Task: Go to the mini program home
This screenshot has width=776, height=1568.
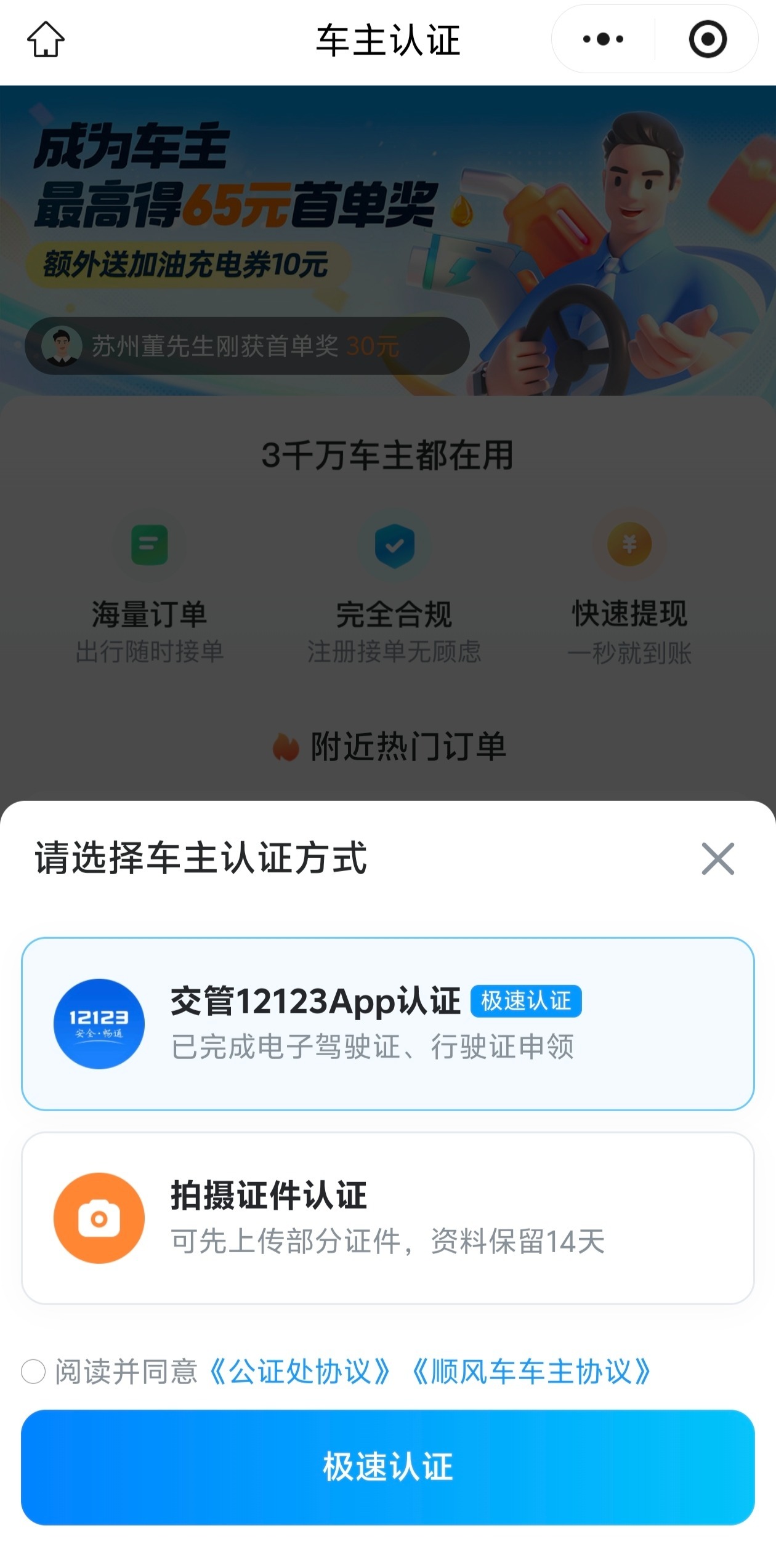Action: [x=46, y=40]
